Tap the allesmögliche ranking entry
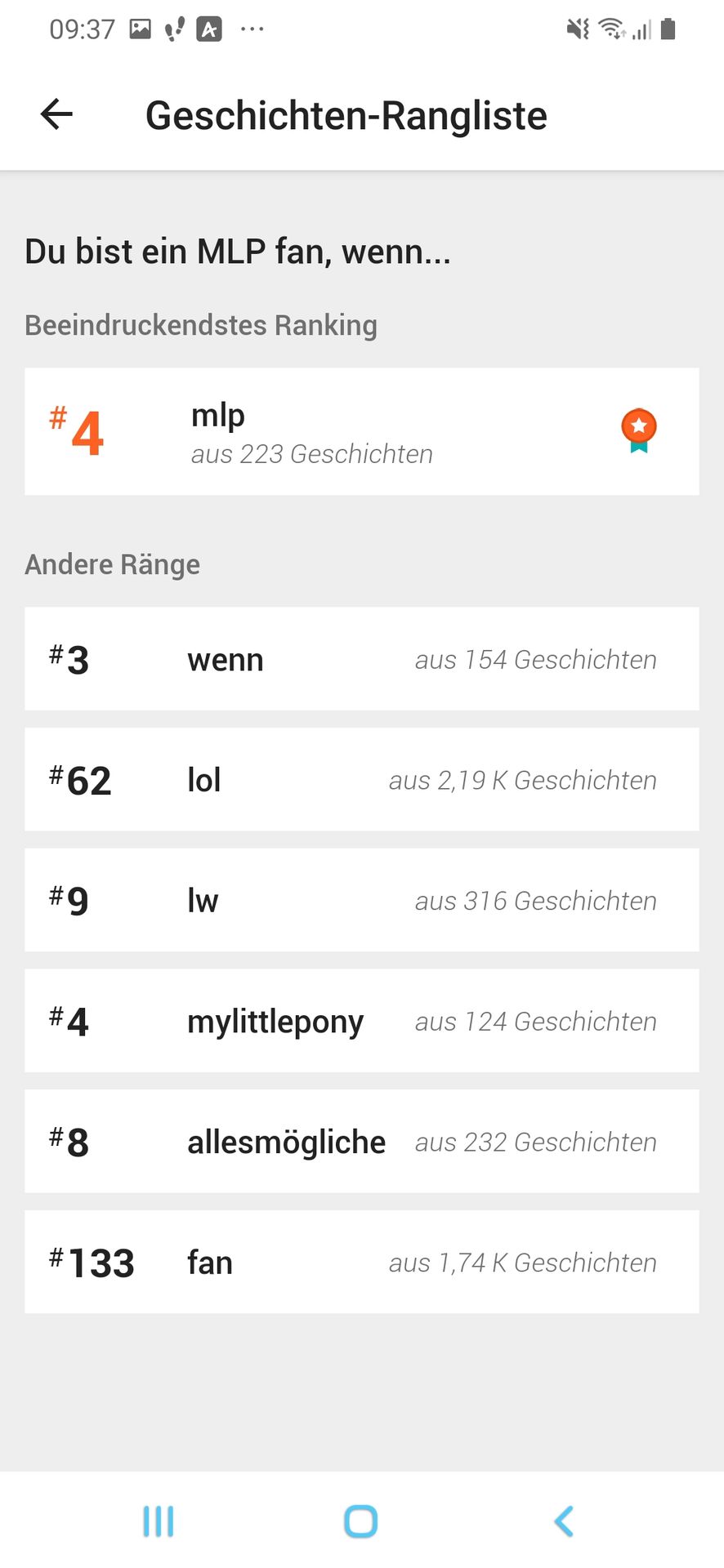The height and width of the screenshot is (1568, 724). 361,1141
